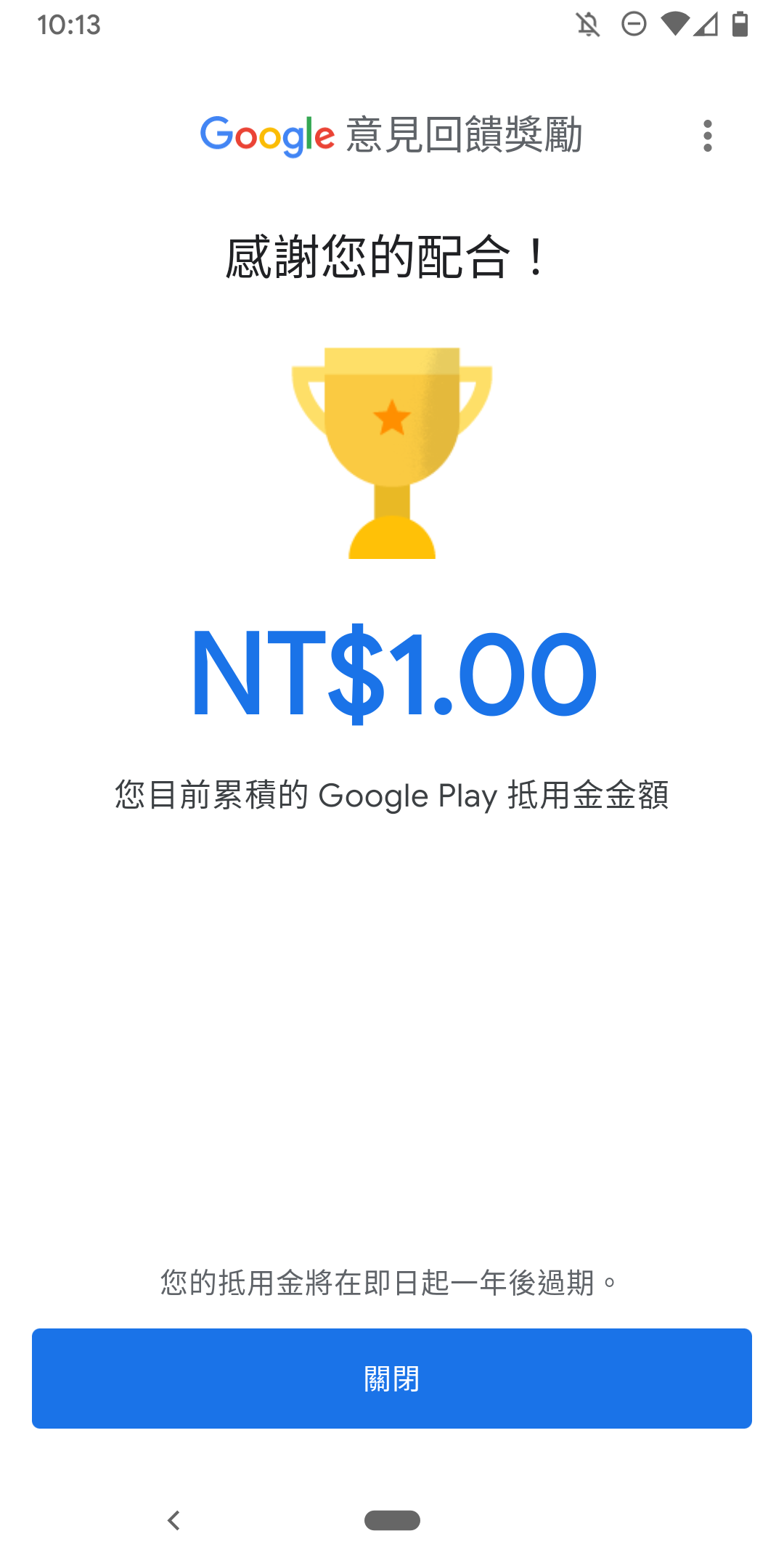The width and height of the screenshot is (784, 1568).
Task: Tap the do-not-disturb status icon
Action: pyautogui.click(x=633, y=24)
